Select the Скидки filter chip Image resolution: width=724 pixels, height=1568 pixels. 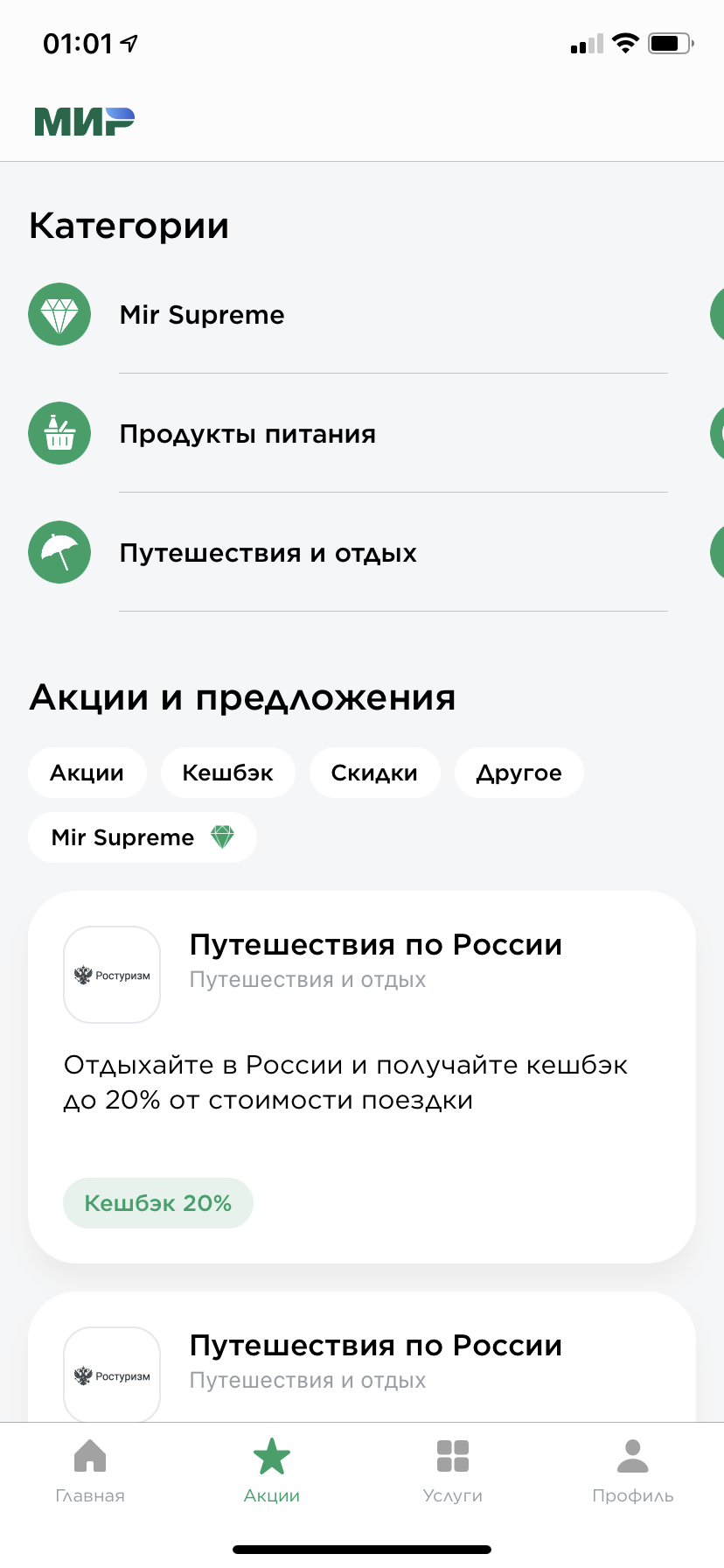(x=374, y=773)
